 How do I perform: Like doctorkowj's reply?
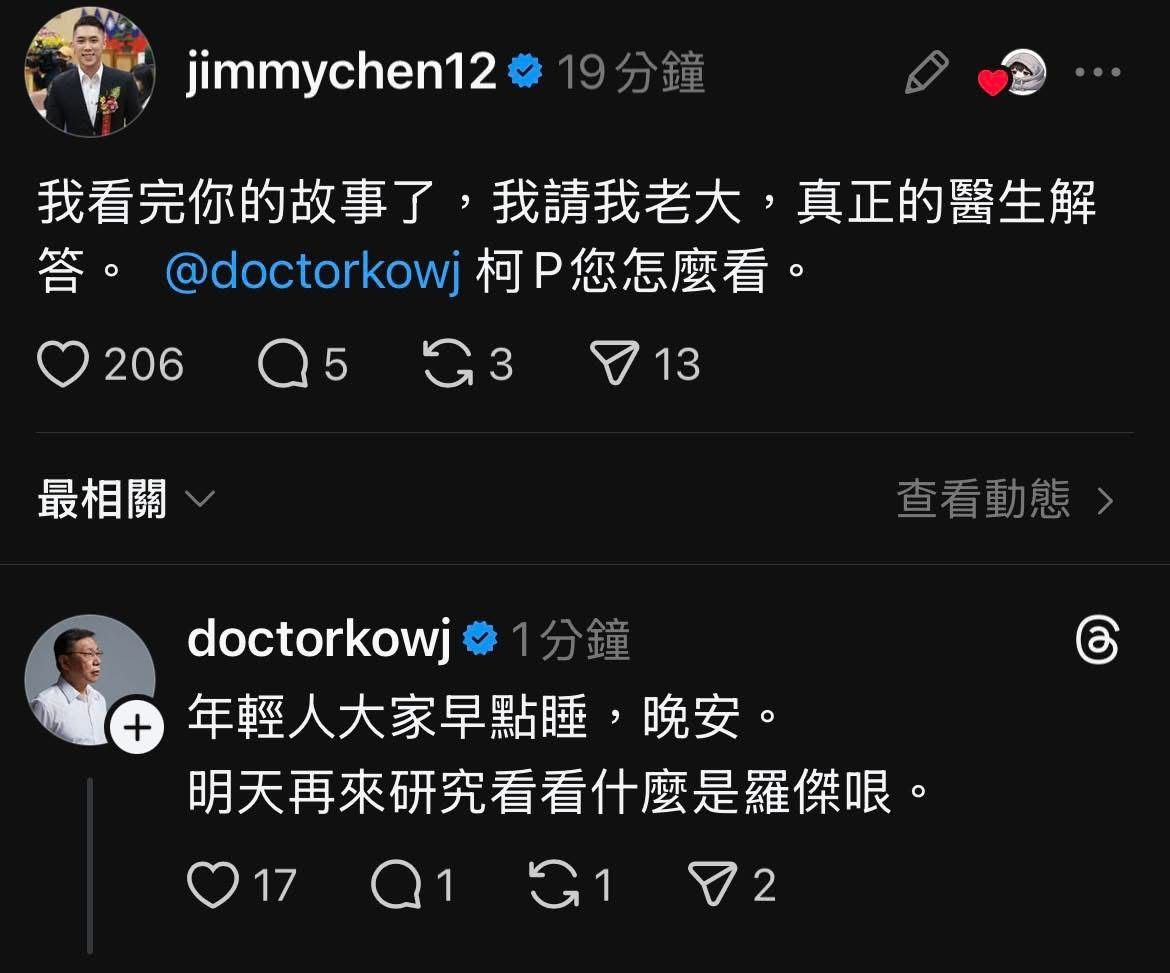point(213,885)
